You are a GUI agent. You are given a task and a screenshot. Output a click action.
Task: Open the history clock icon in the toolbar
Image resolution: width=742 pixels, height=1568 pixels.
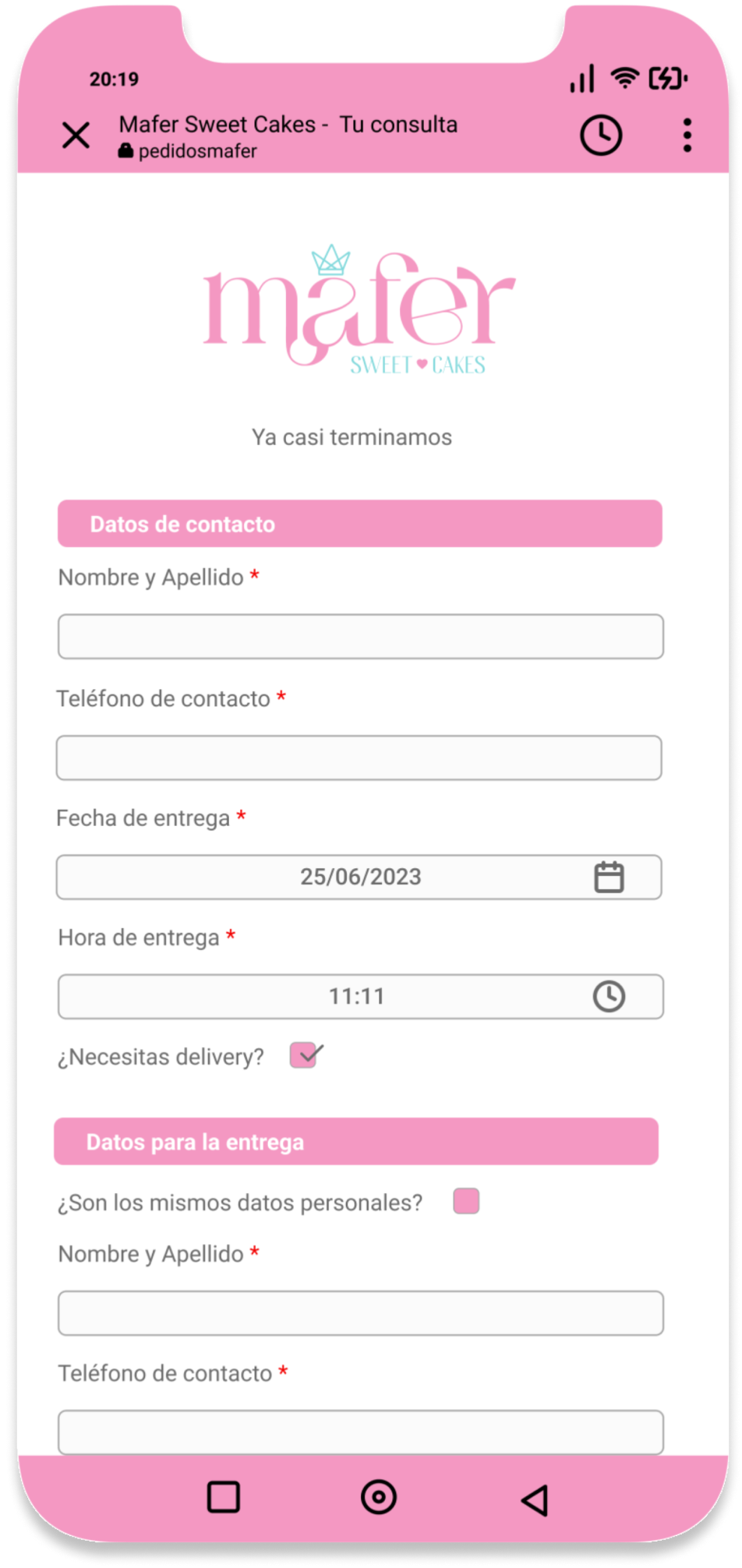click(601, 136)
